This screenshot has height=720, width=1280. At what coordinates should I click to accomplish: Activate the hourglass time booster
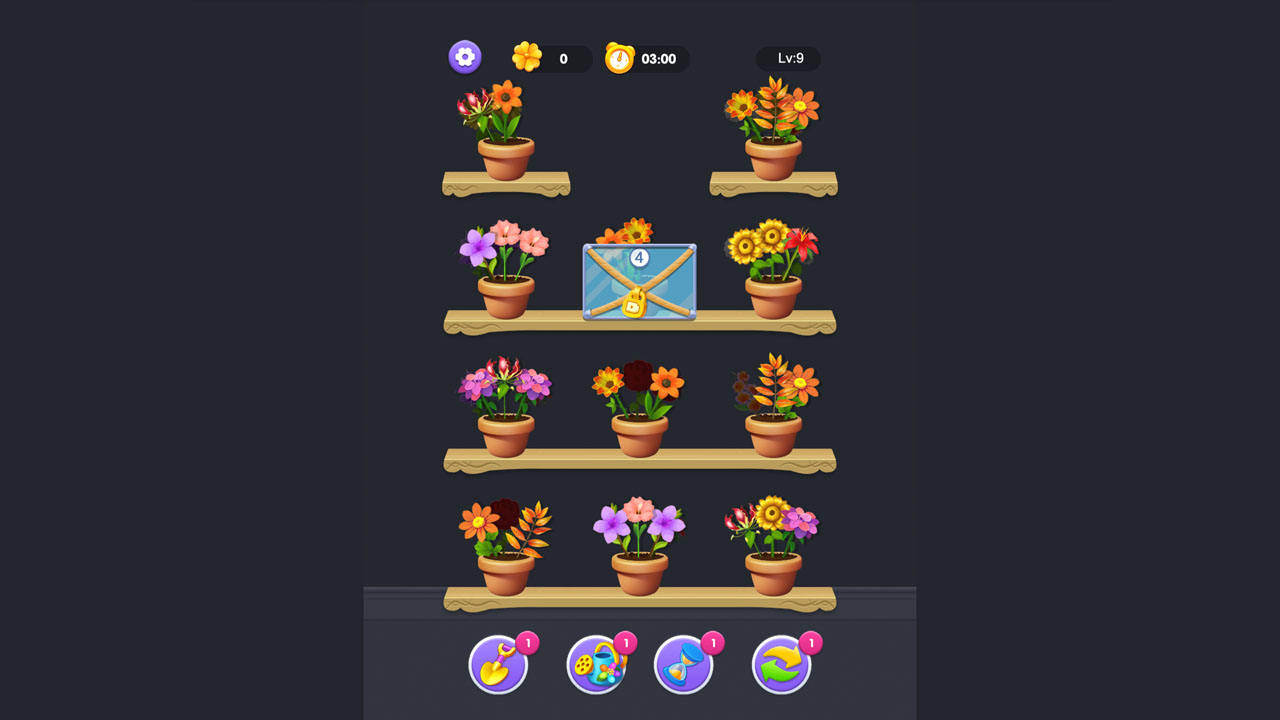click(x=683, y=664)
